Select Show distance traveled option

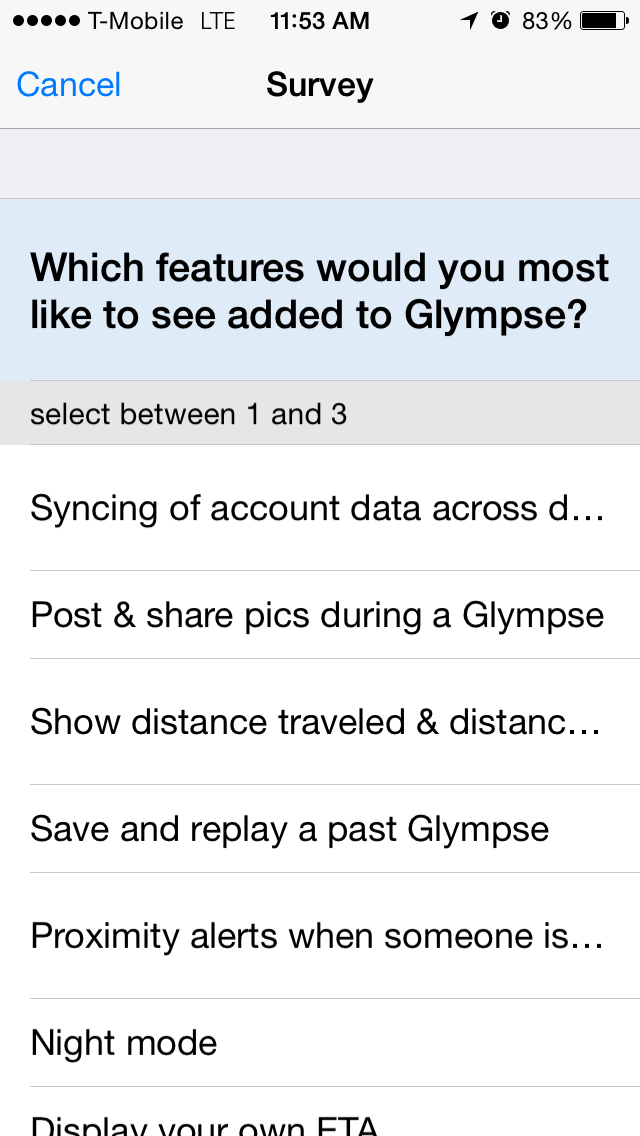(320, 722)
